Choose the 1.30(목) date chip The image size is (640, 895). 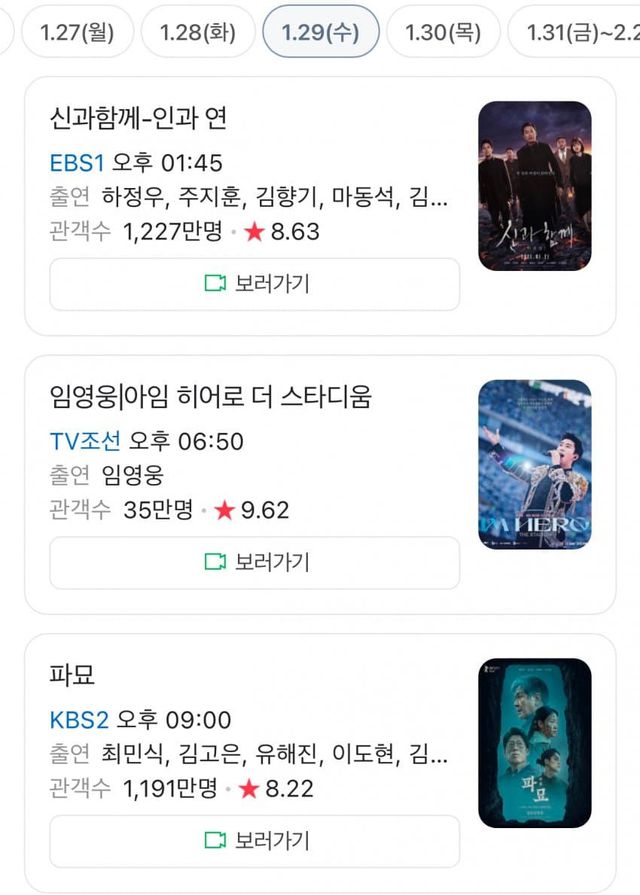442,32
